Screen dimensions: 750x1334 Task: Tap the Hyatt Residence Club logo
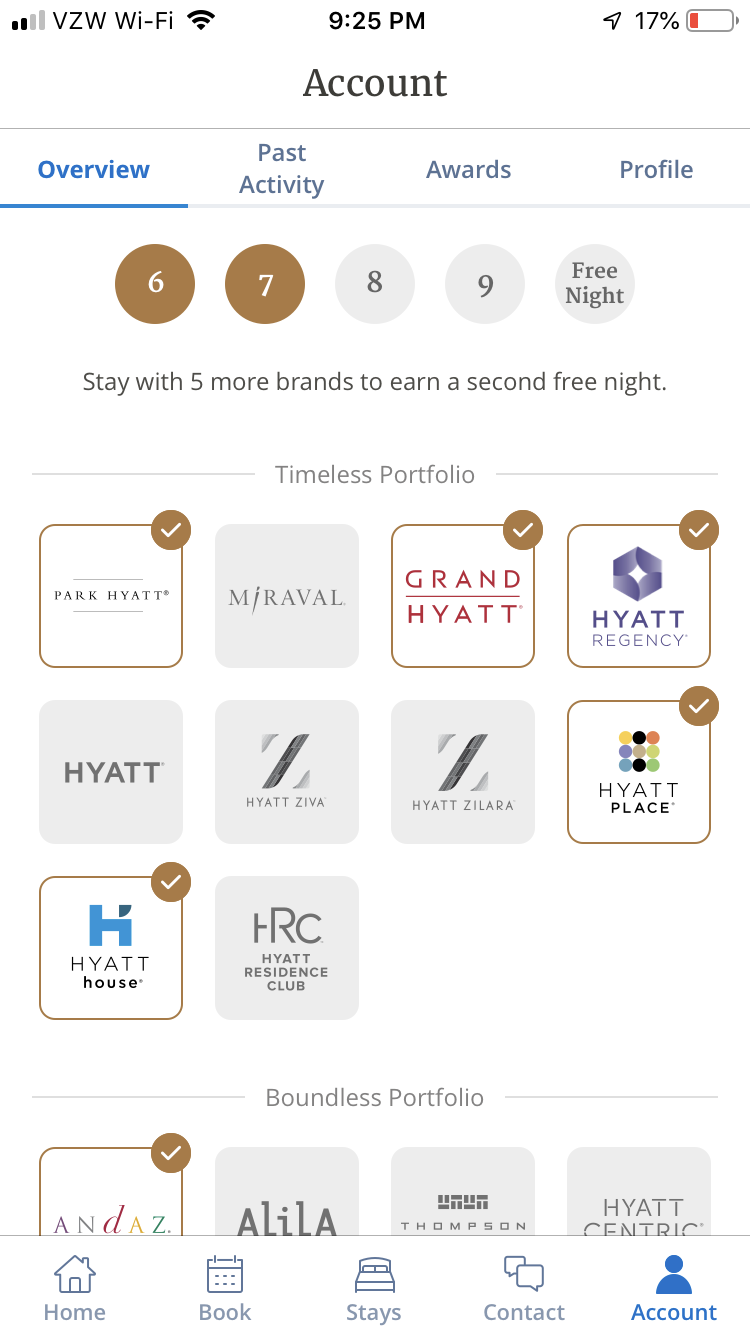tap(287, 947)
